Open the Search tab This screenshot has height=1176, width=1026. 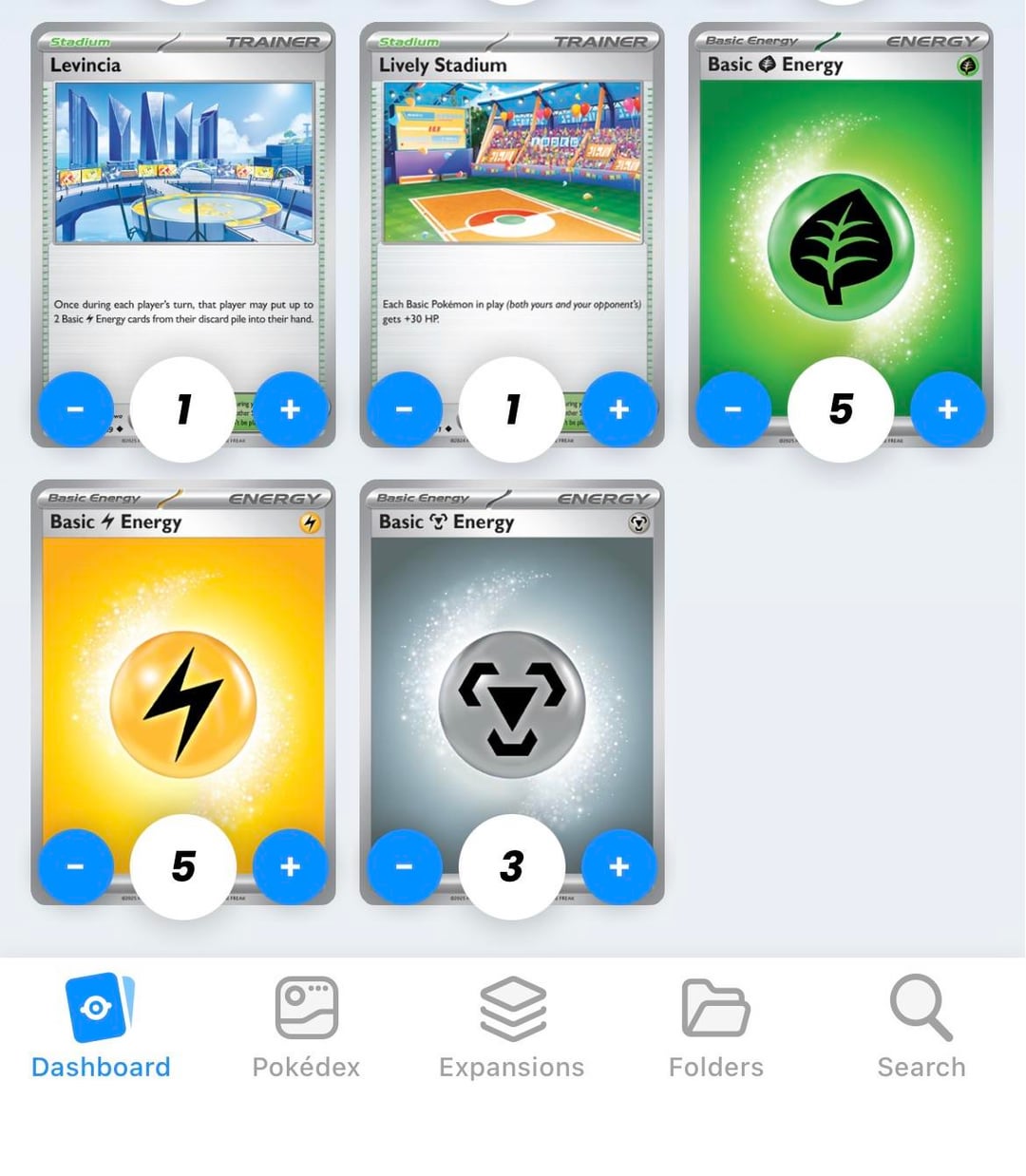click(x=921, y=1028)
